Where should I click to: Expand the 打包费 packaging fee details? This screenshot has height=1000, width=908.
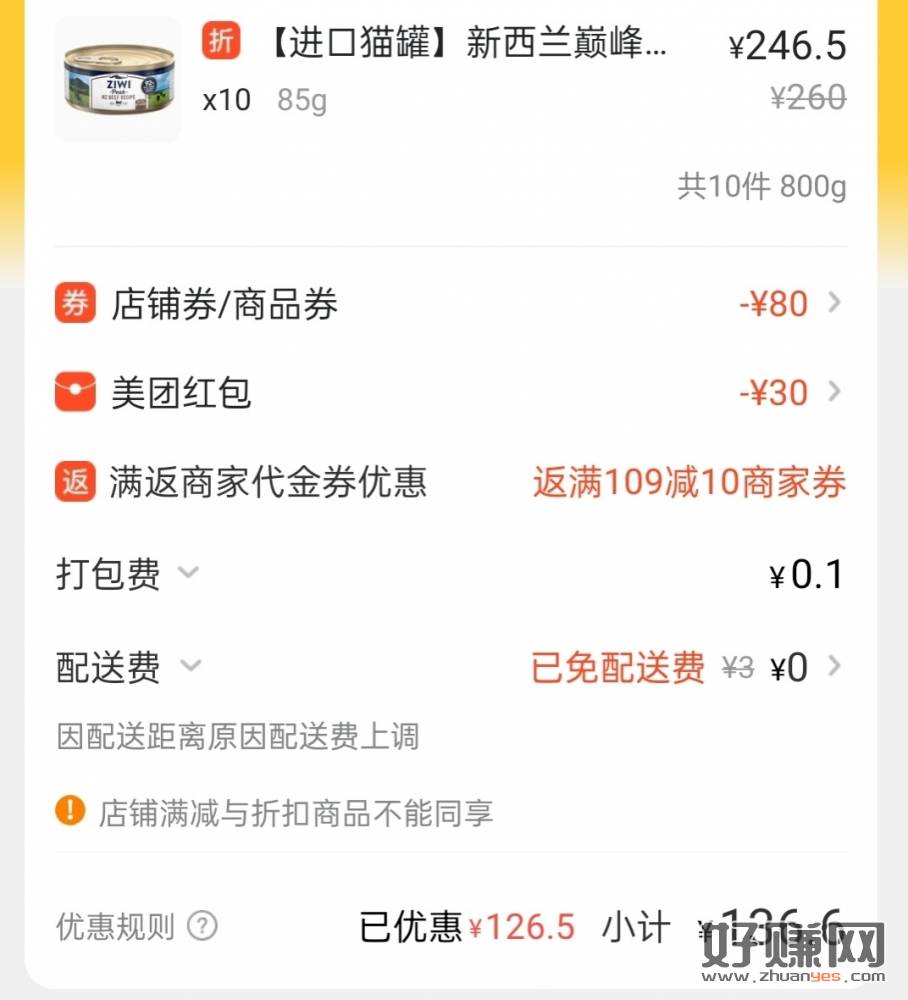[x=188, y=574]
